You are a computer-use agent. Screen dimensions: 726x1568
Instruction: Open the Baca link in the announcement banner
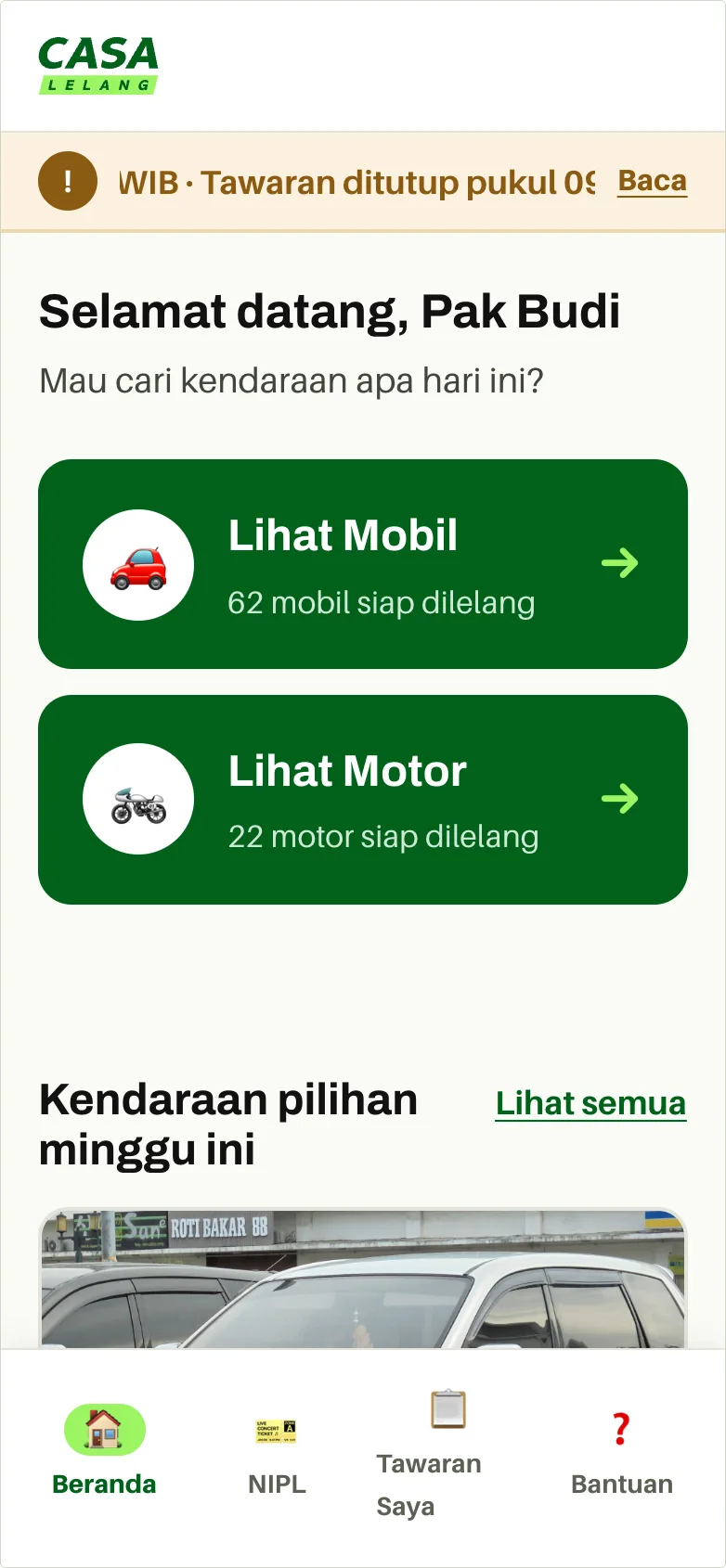pos(652,181)
